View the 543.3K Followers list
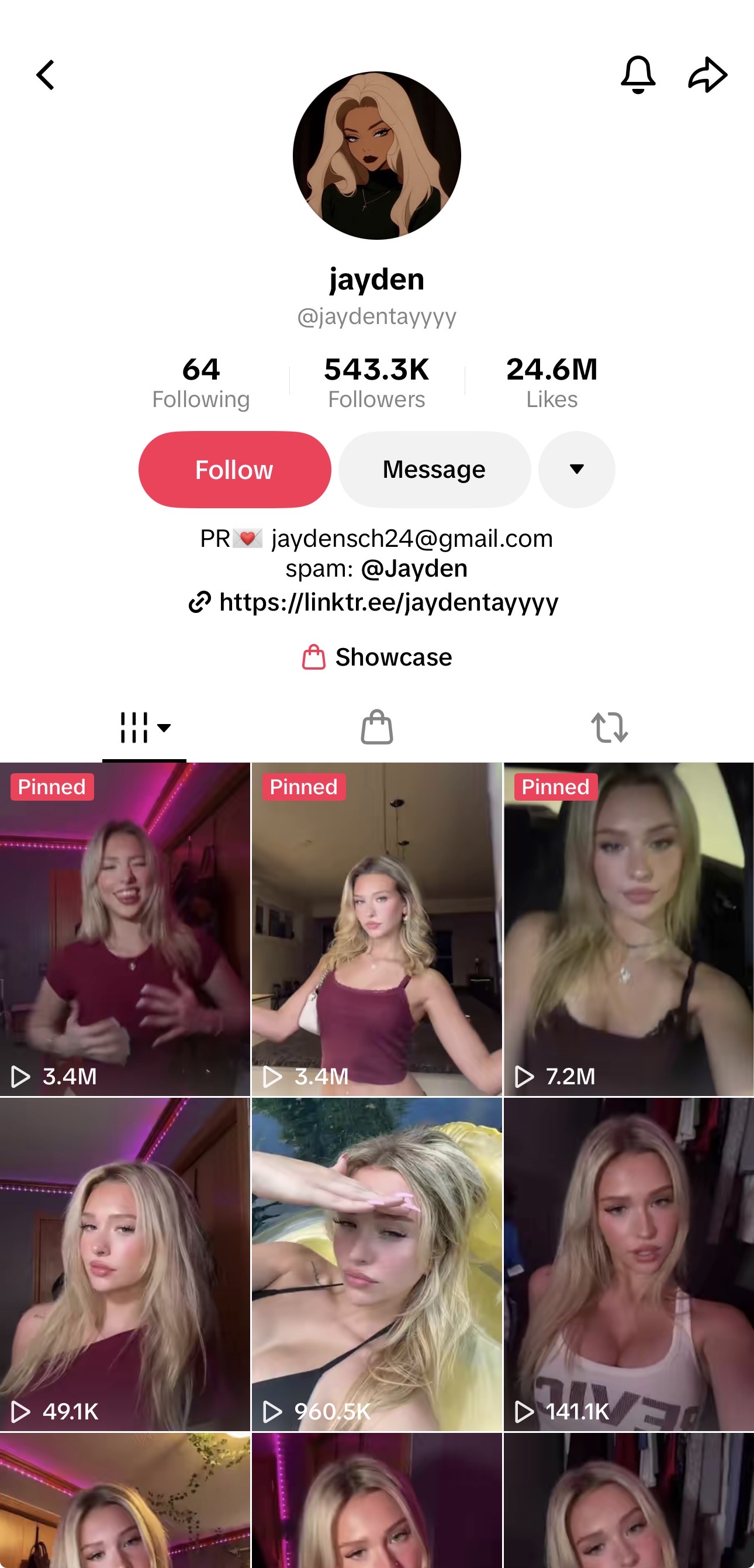This screenshot has width=754, height=1568. (376, 382)
